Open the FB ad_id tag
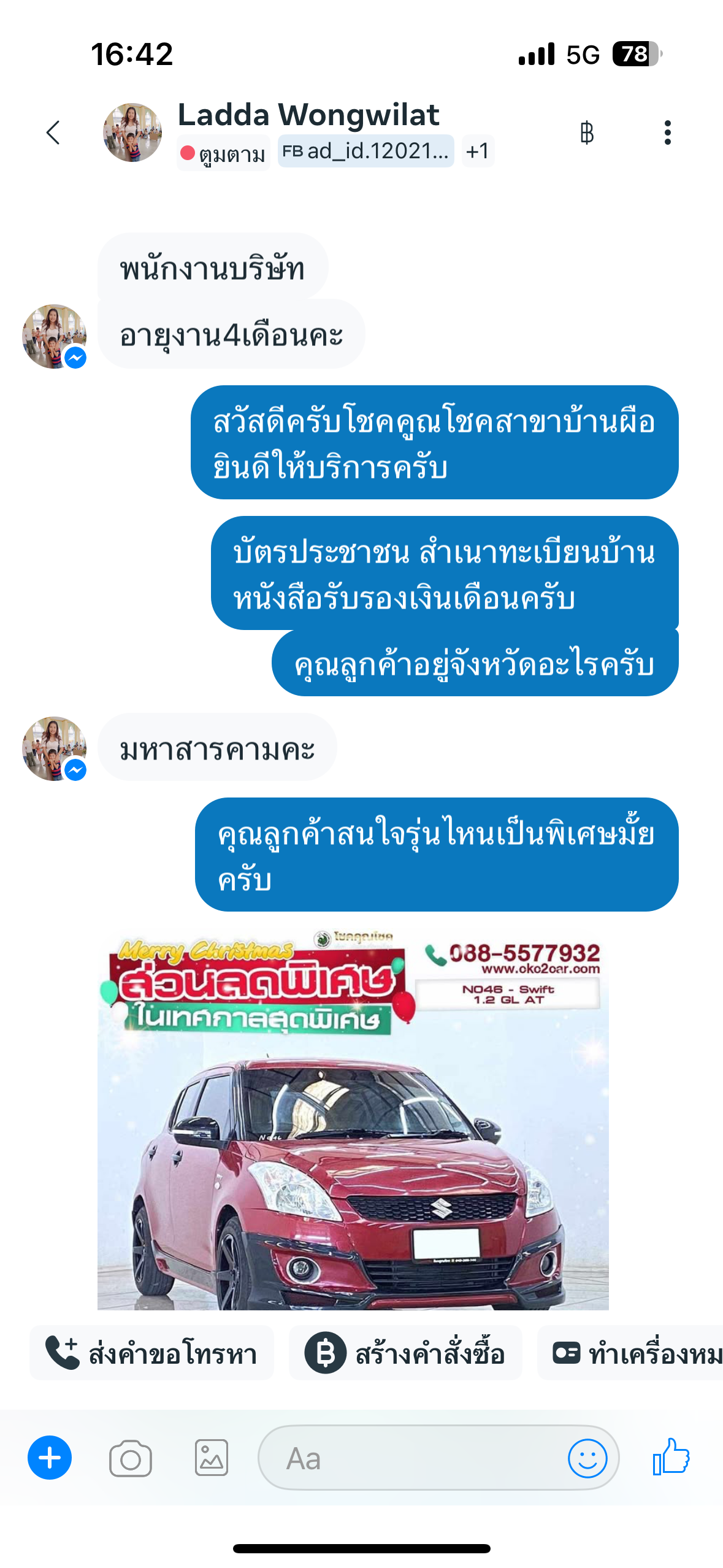The height and width of the screenshot is (1568, 723). tap(365, 151)
